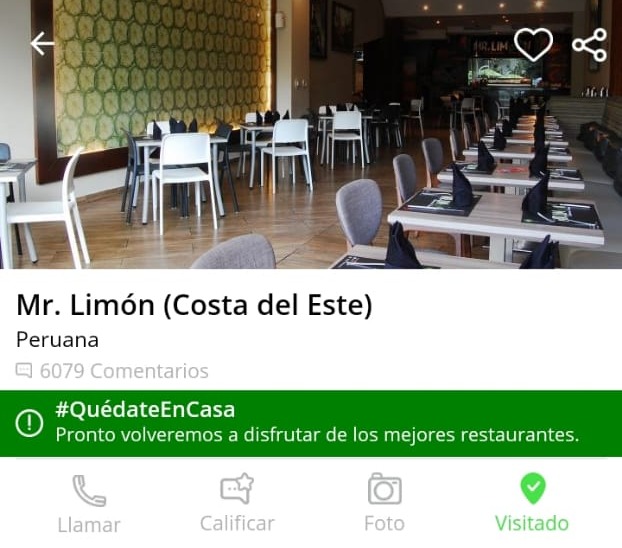
Task: Add a photo with Foto
Action: click(x=384, y=503)
